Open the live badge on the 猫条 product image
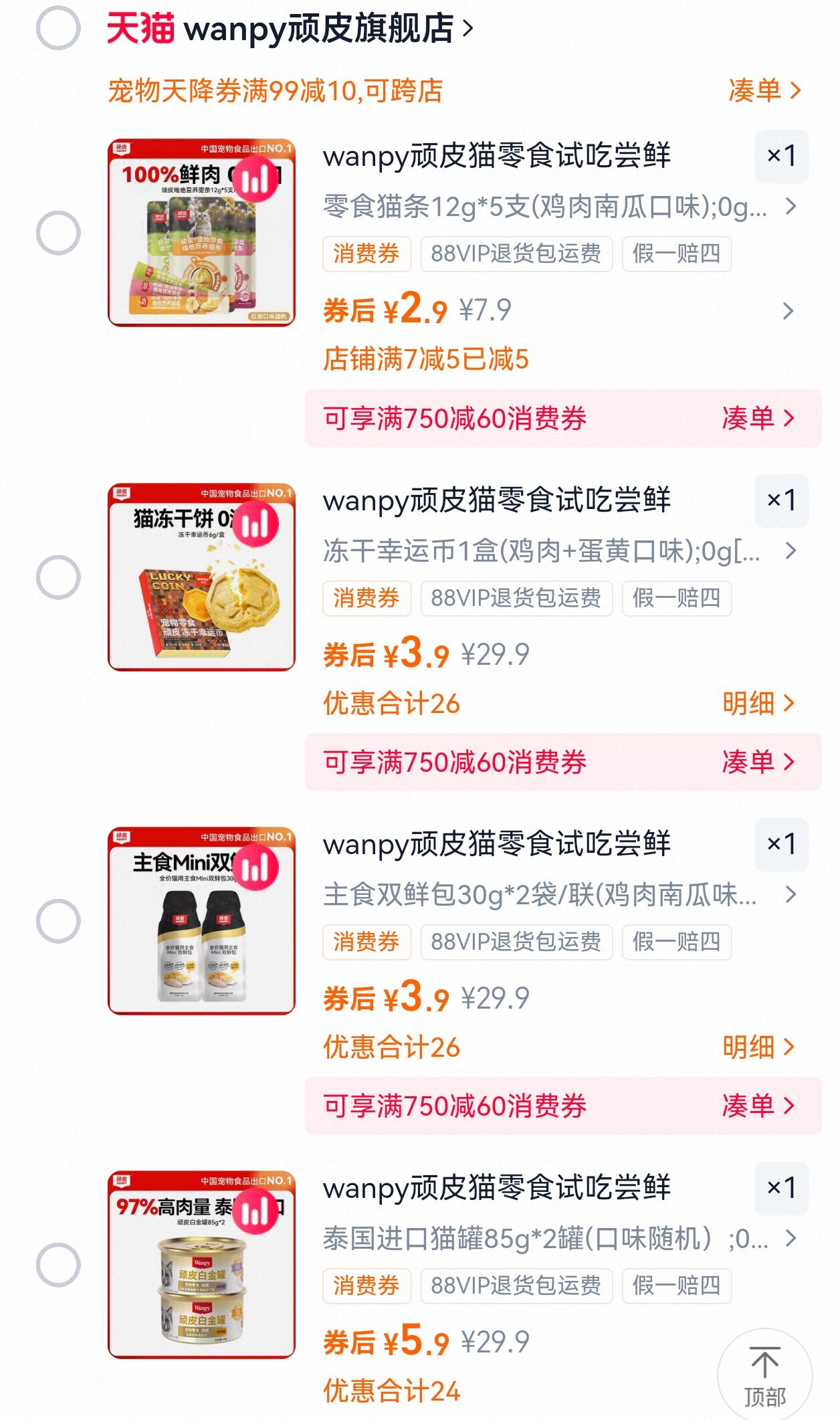The width and height of the screenshot is (840, 1420). pyautogui.click(x=256, y=179)
